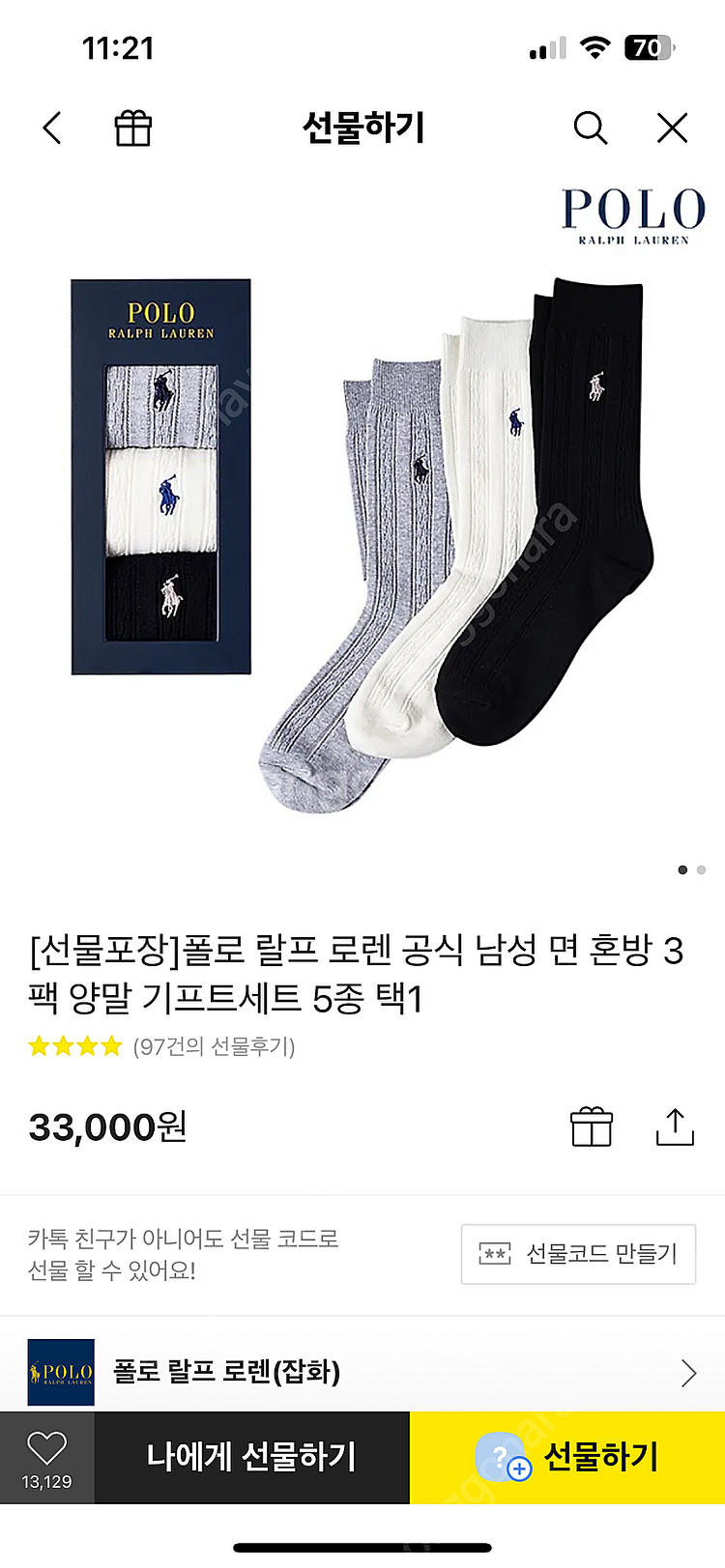
Task: Expand the 폴로 랄프 로렌(잡화) brand row chevron
Action: 687,1372
